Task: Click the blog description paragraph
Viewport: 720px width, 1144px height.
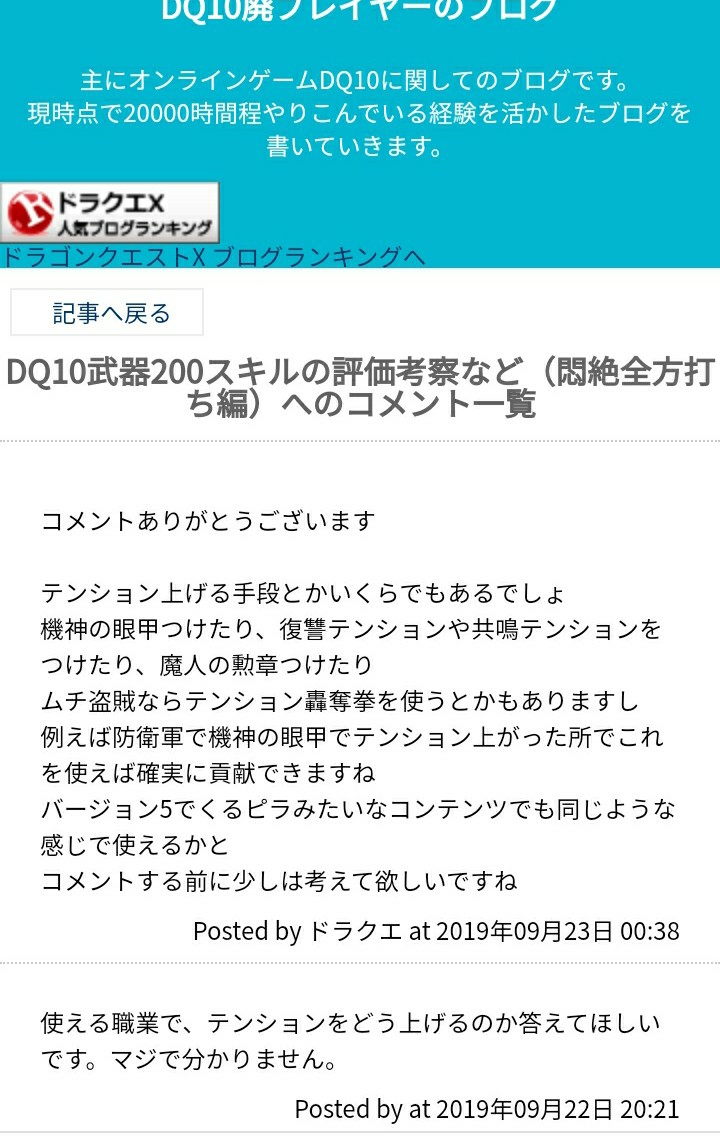Action: point(360,111)
